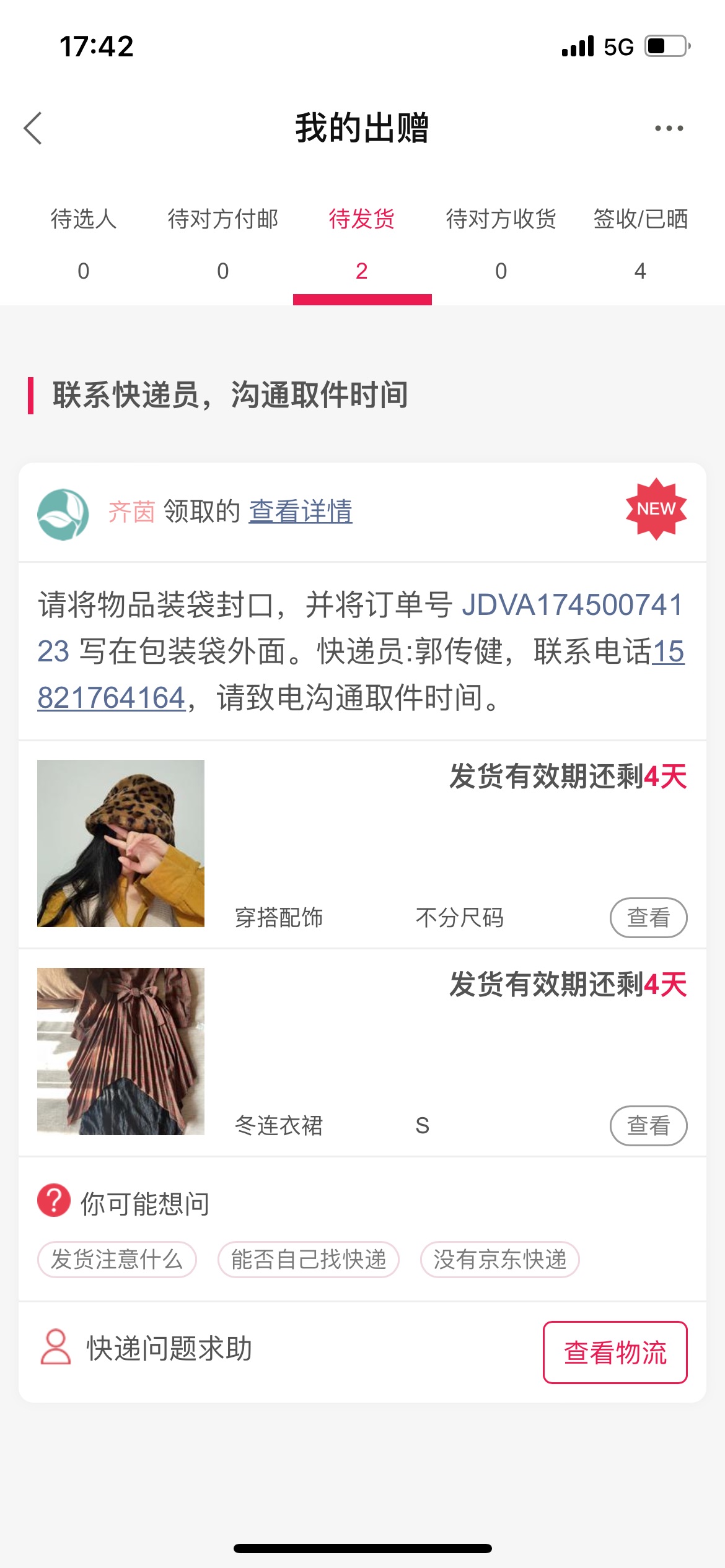Image resolution: width=725 pixels, height=1568 pixels.
Task: Switch to the 待对方付邮 tab
Action: 223,244
